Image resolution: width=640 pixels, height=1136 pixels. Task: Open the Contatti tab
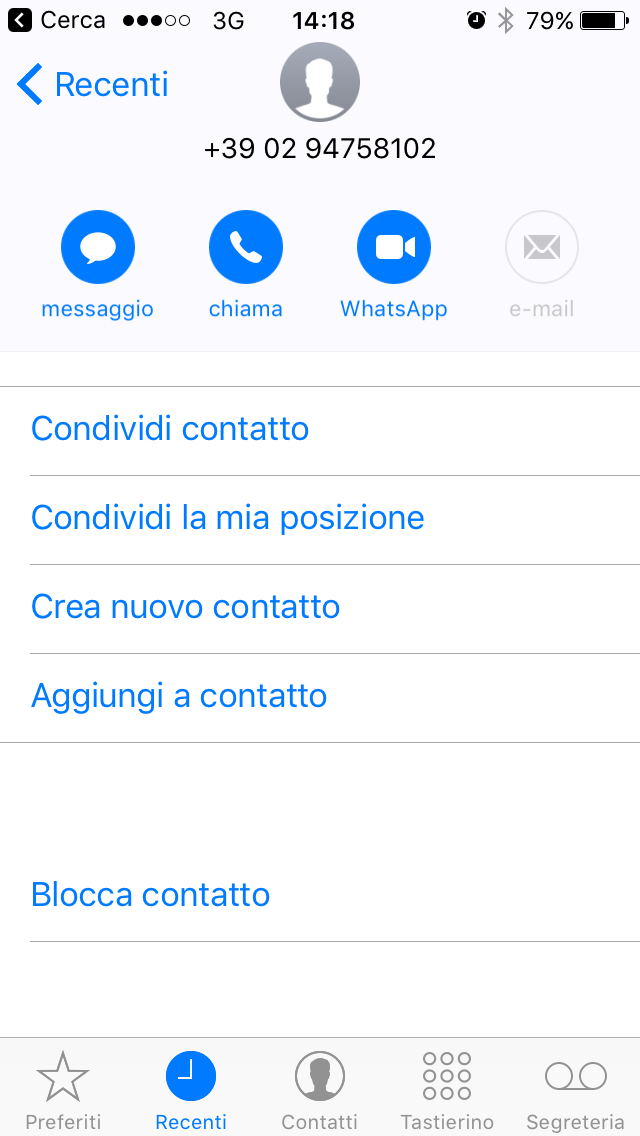[320, 1090]
